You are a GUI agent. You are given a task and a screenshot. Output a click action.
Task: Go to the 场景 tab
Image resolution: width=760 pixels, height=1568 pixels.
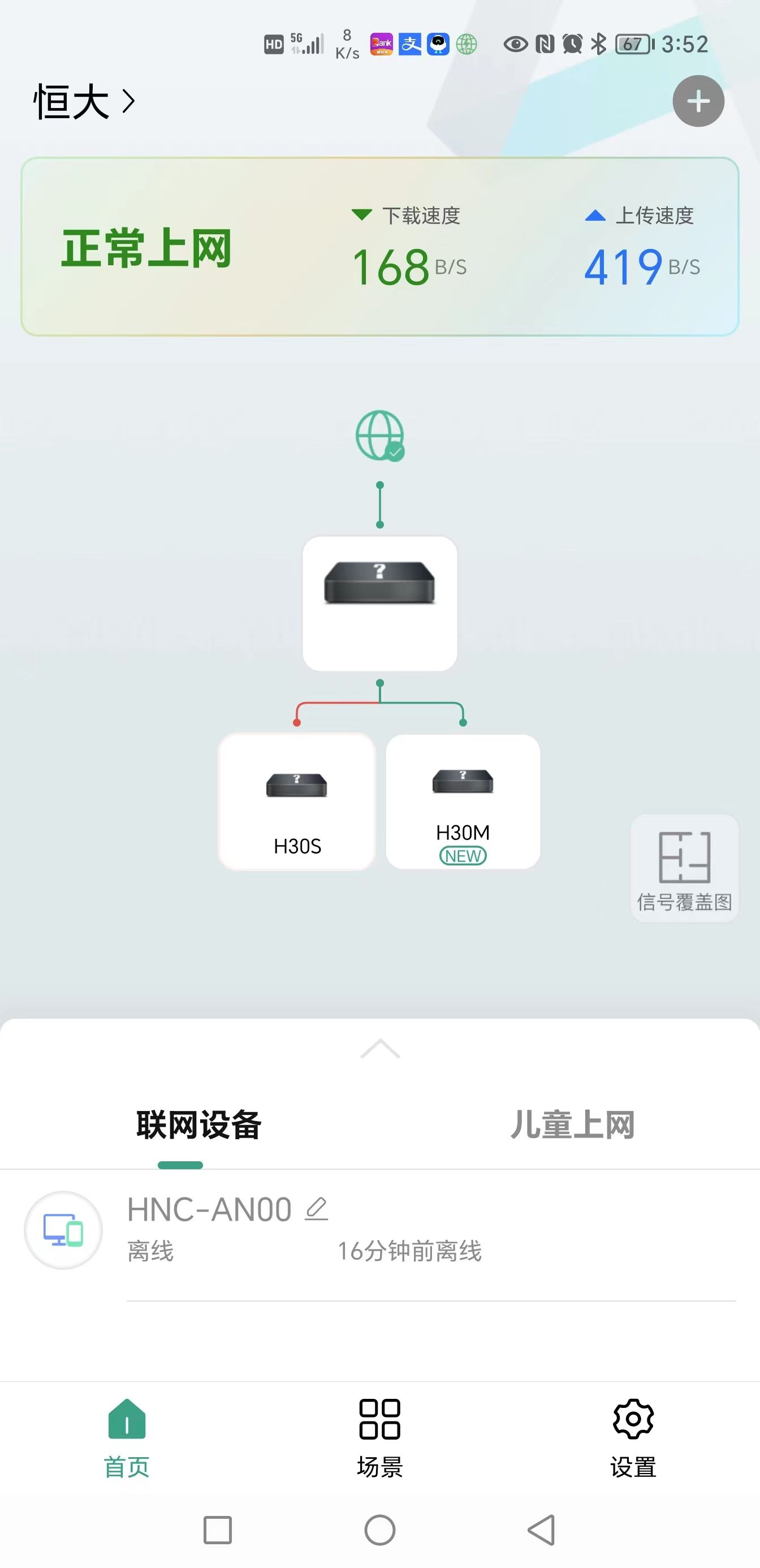click(x=379, y=1437)
